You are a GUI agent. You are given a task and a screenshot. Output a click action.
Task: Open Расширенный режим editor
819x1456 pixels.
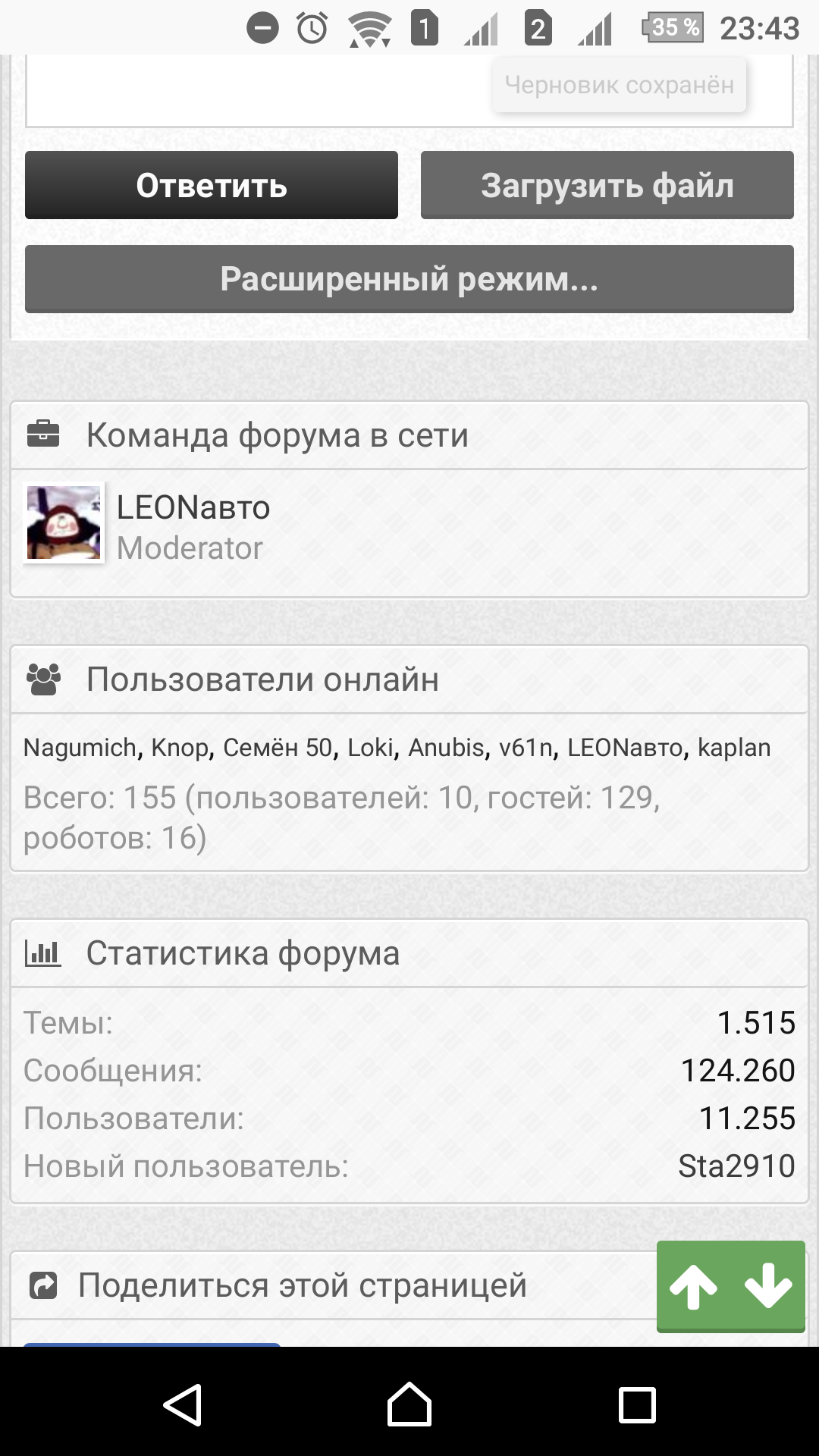click(x=409, y=279)
